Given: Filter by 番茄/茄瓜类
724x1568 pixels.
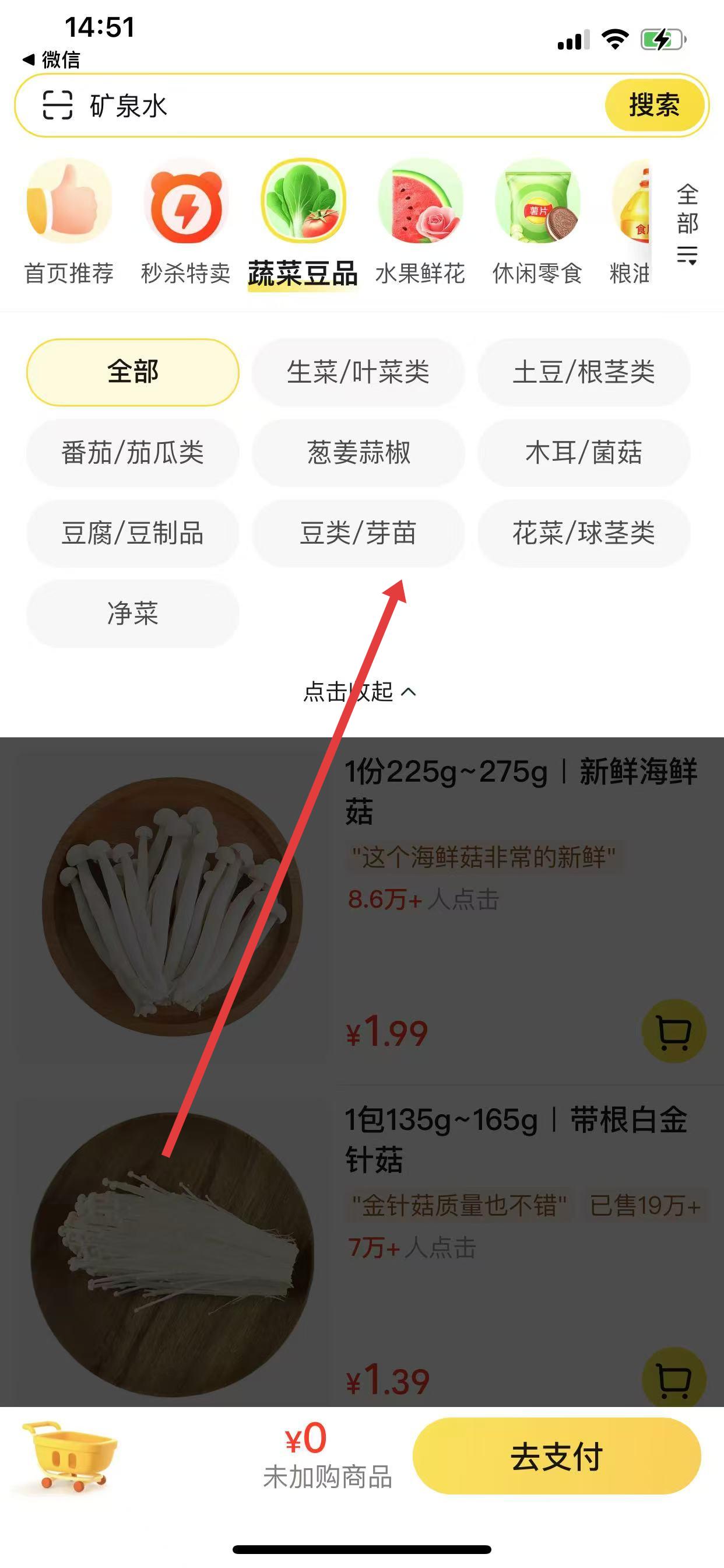Looking at the screenshot, I should coord(133,452).
